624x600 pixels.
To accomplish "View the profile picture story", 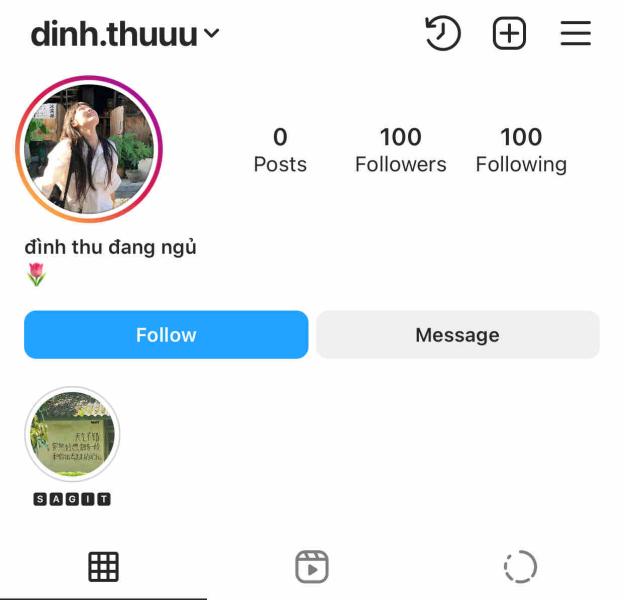I will [89, 149].
